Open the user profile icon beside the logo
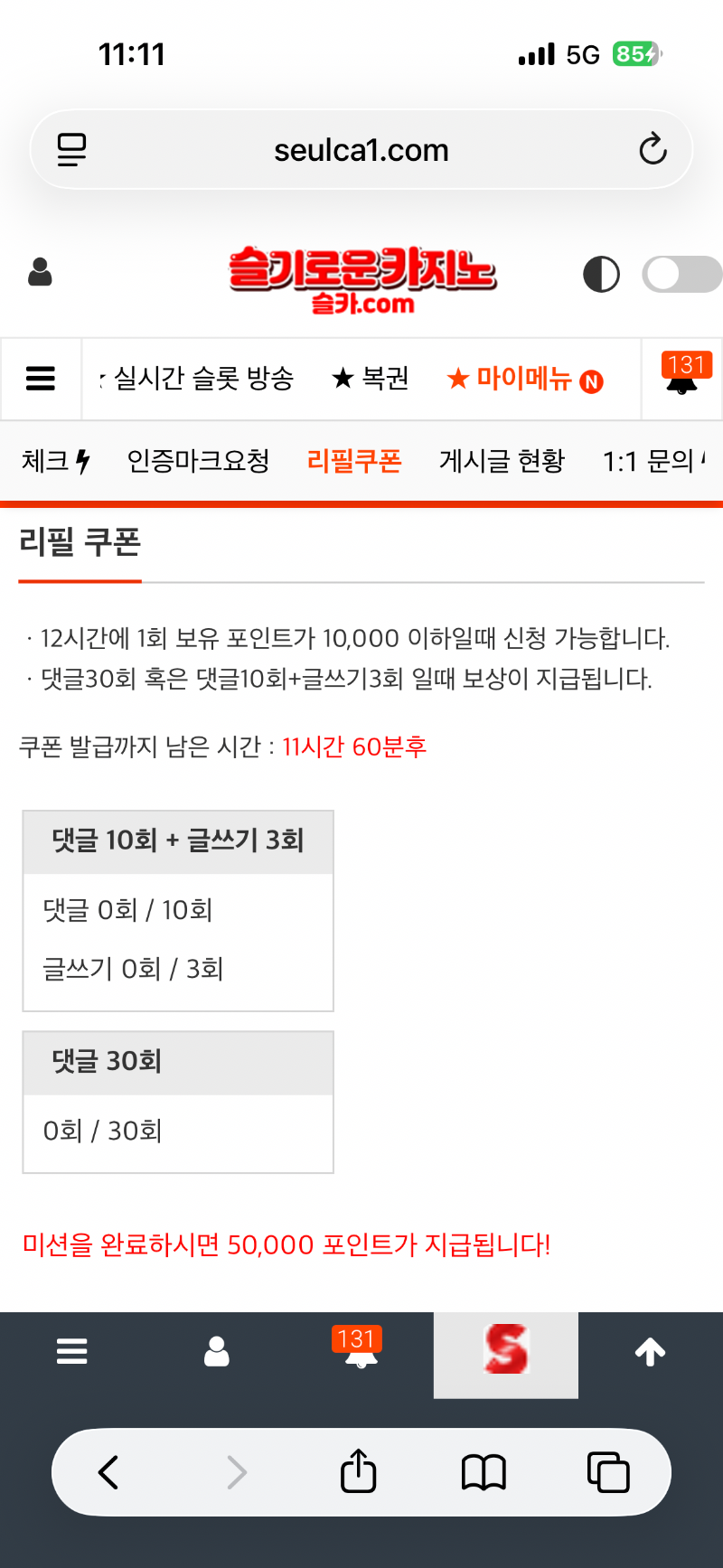 tap(40, 272)
